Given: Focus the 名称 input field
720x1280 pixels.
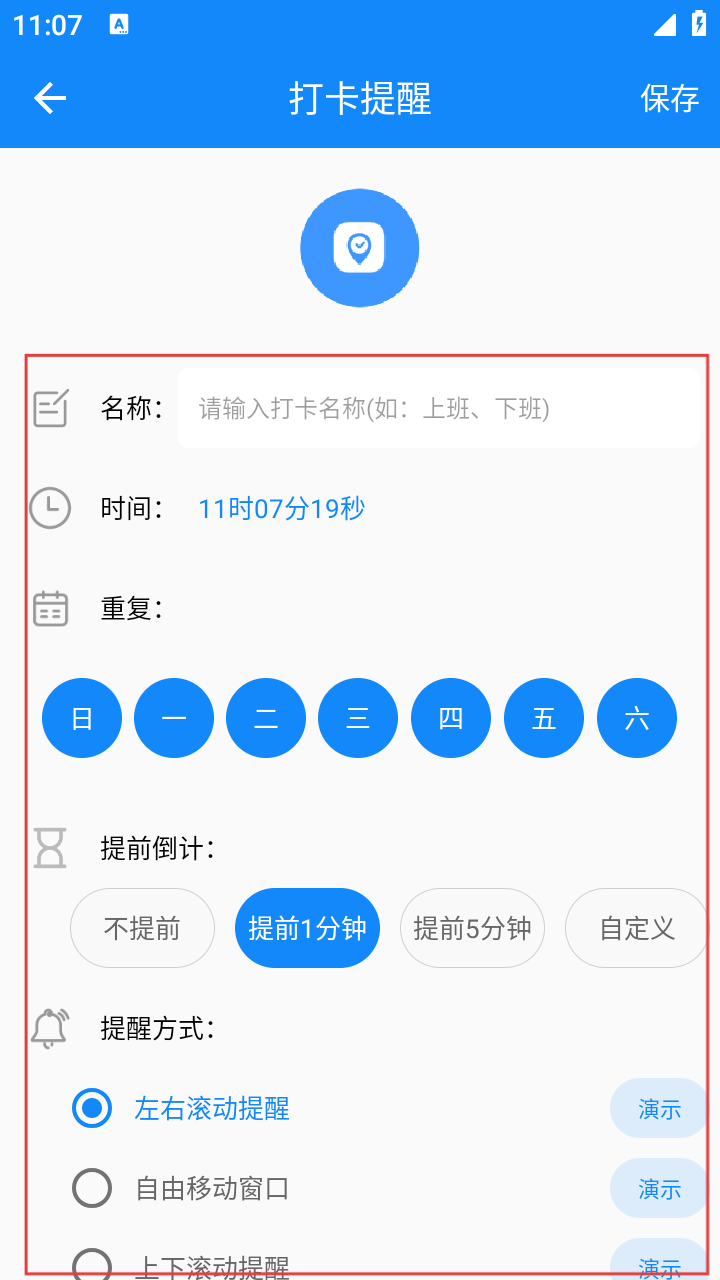Looking at the screenshot, I should (439, 408).
